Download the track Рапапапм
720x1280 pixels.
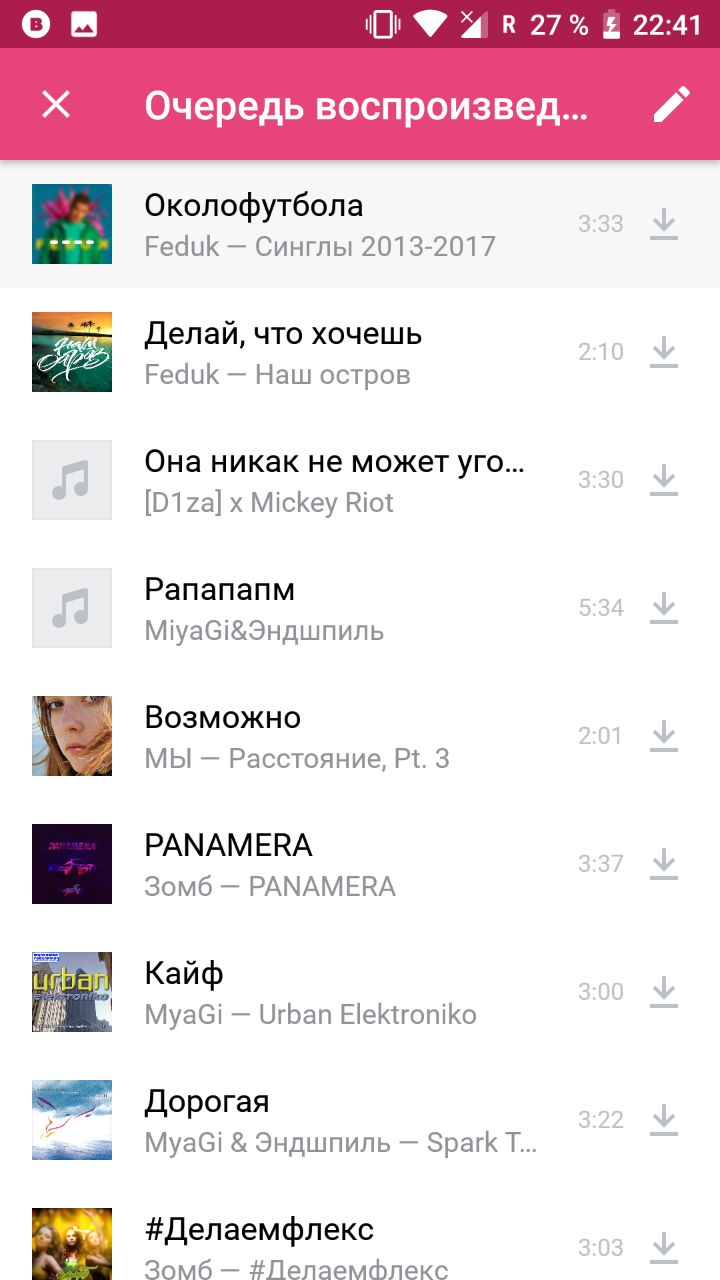point(664,608)
